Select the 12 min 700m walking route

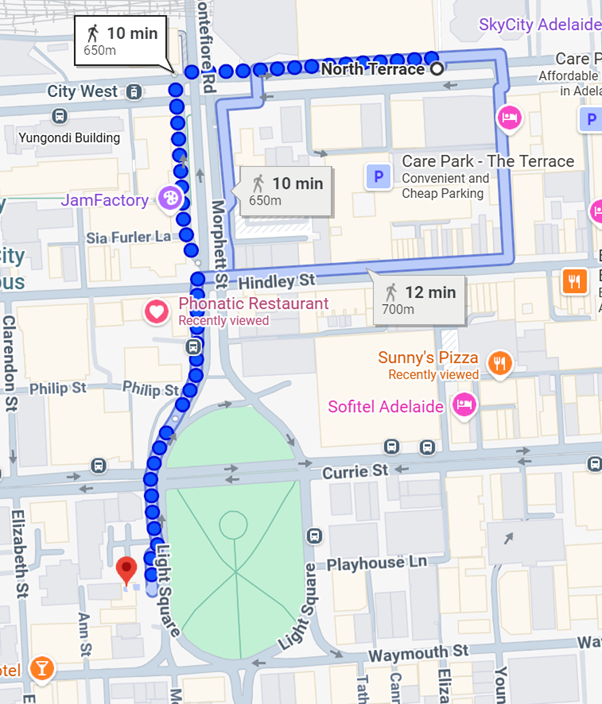coord(418,300)
